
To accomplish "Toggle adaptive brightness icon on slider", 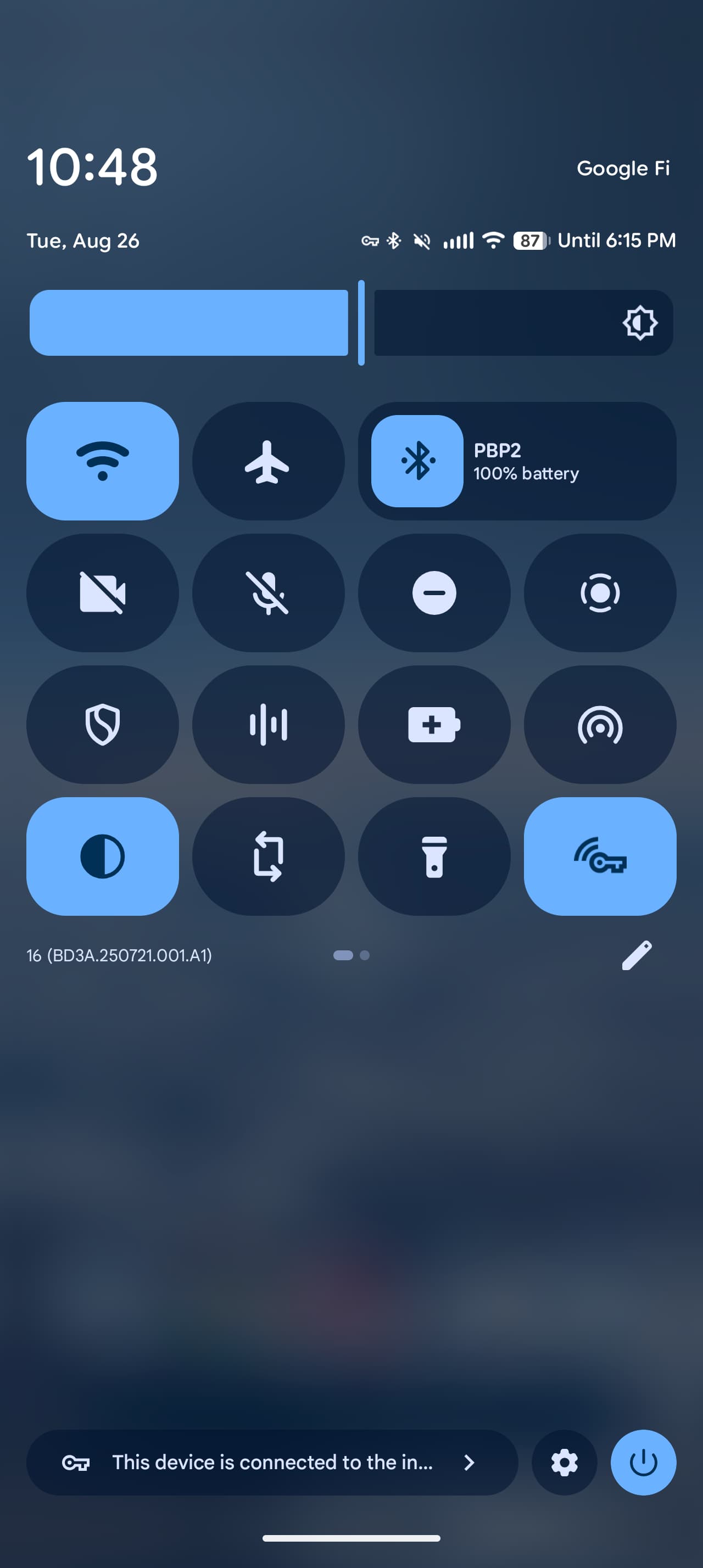I will tap(640, 323).
